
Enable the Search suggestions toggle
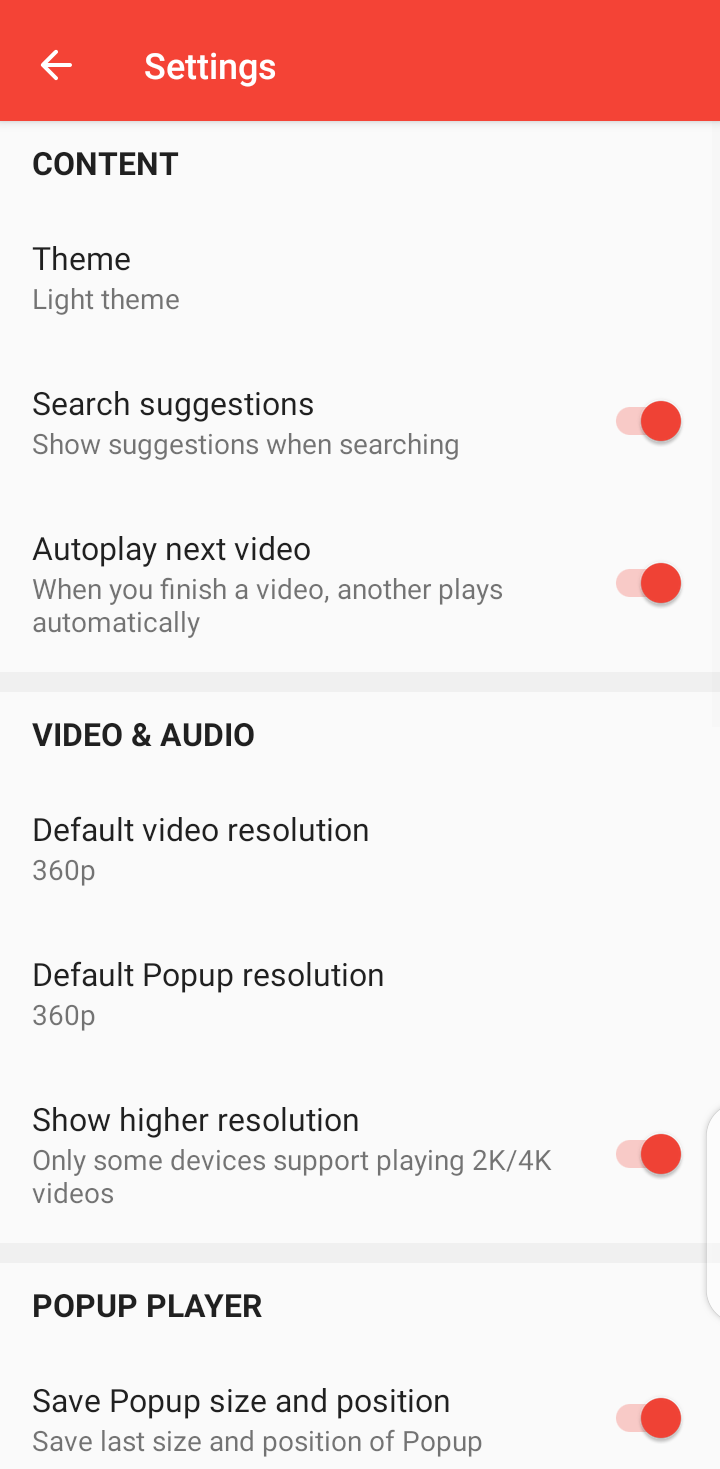tap(648, 420)
